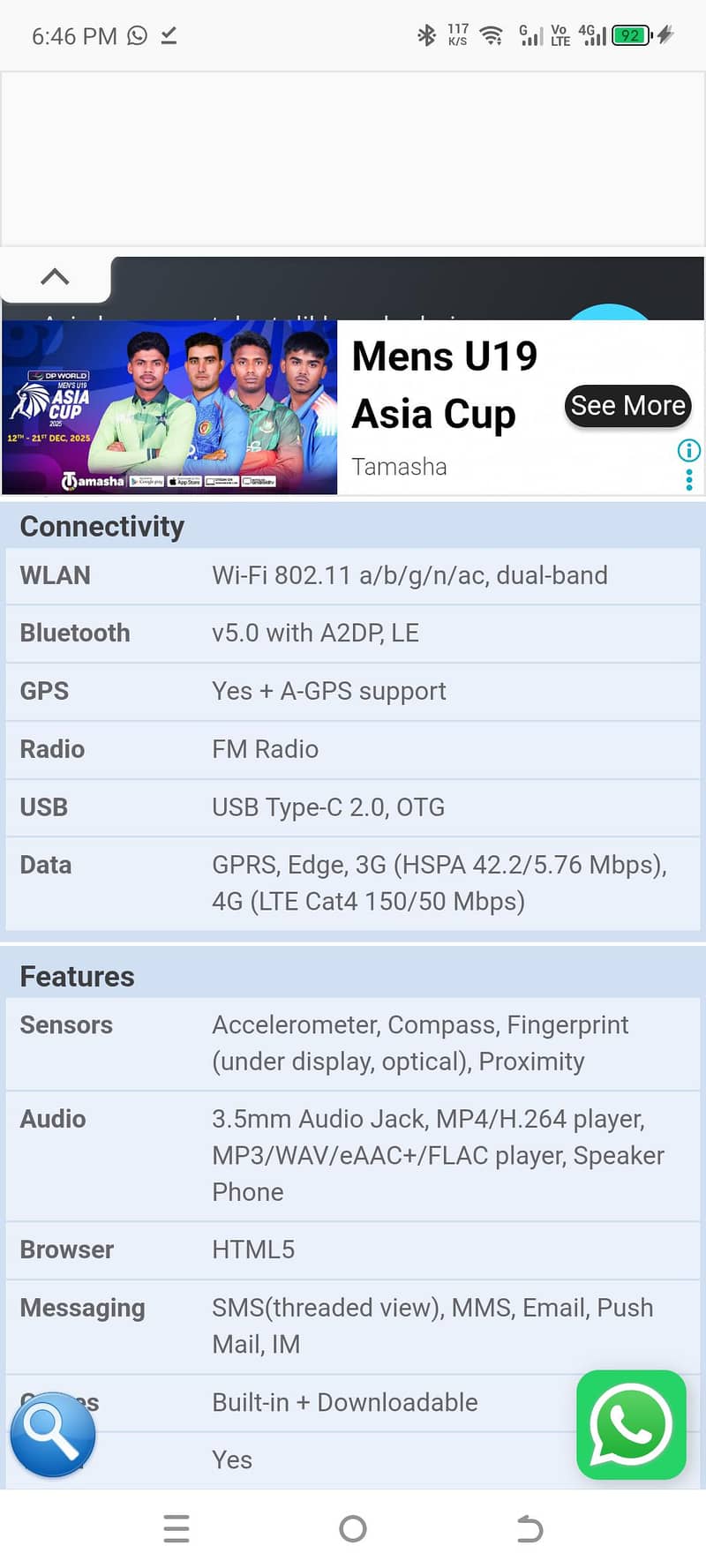Open the ad options three-dot menu
The width and height of the screenshot is (706, 1568).
click(689, 480)
